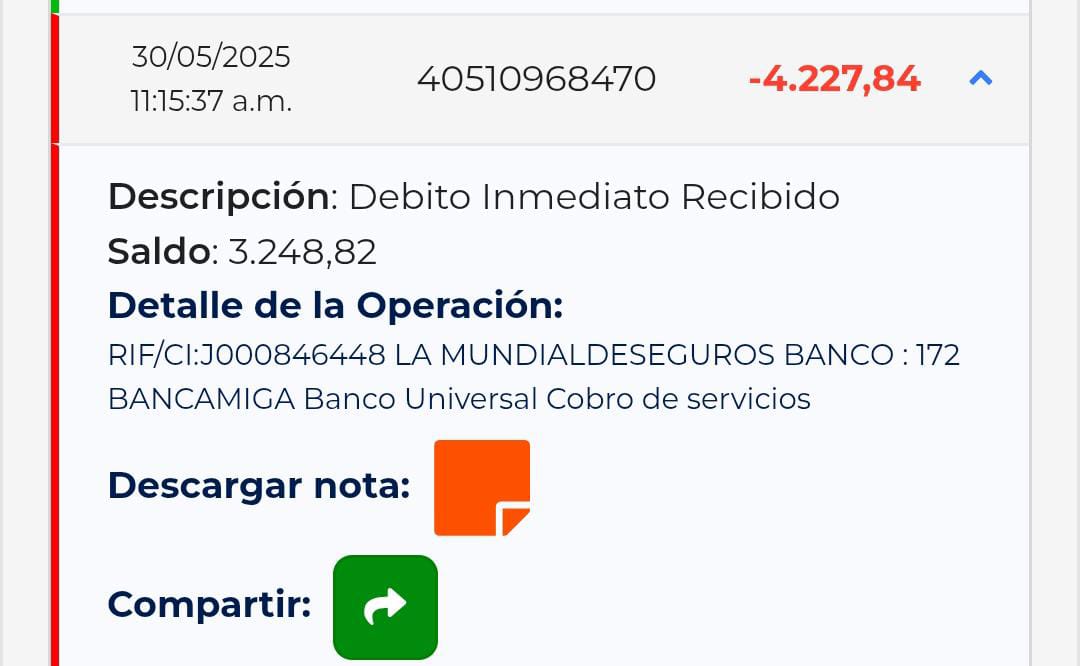The width and height of the screenshot is (1080, 666).
Task: Download the transaction note
Action: (481, 487)
